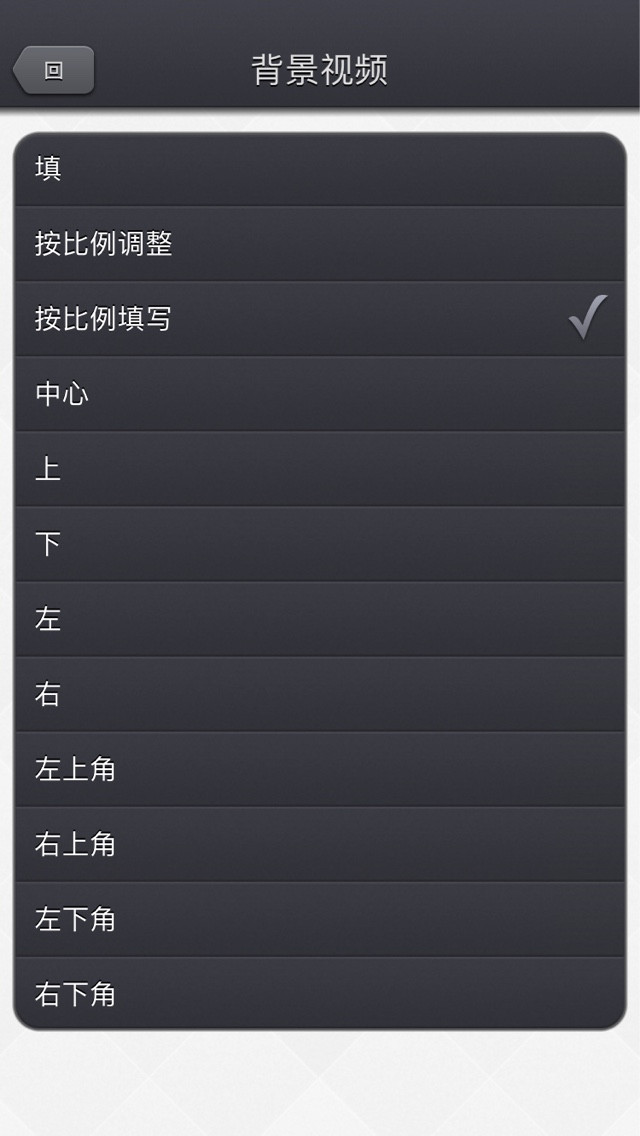Viewport: 640px width, 1136px height.
Task: Choose the 下 position option
Action: 320,544
